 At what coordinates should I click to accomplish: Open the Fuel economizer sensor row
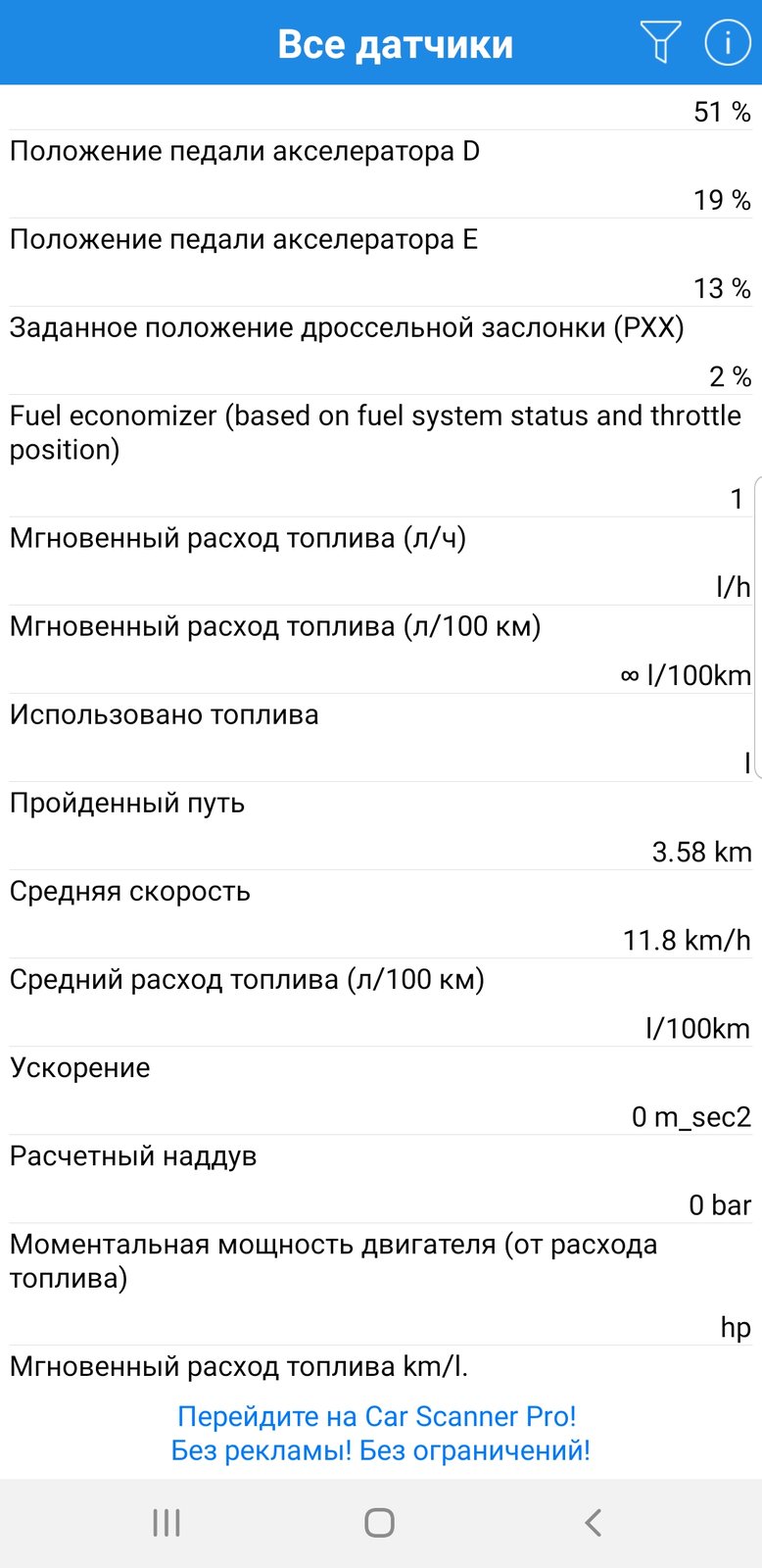coord(381,456)
